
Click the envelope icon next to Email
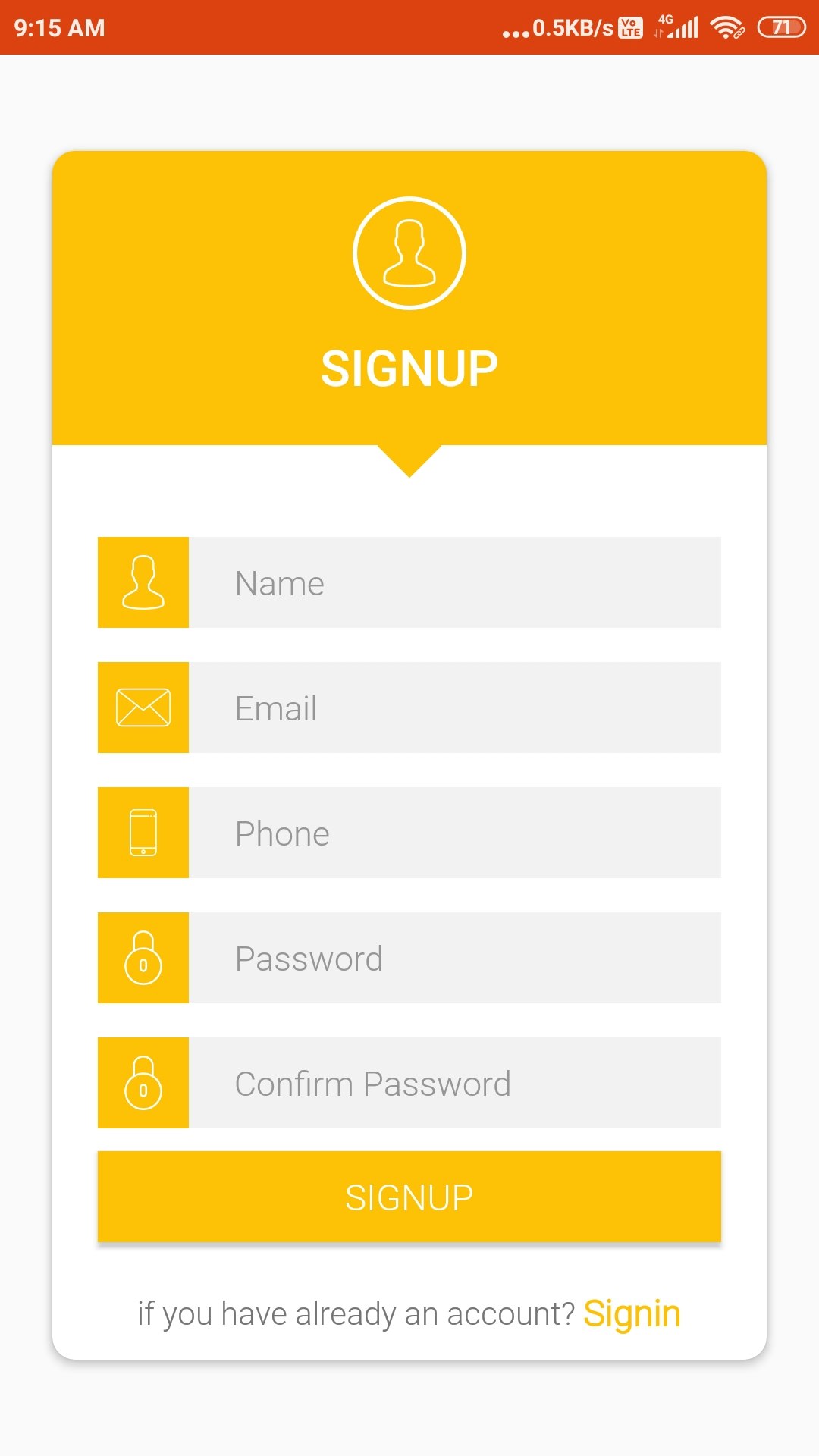143,708
